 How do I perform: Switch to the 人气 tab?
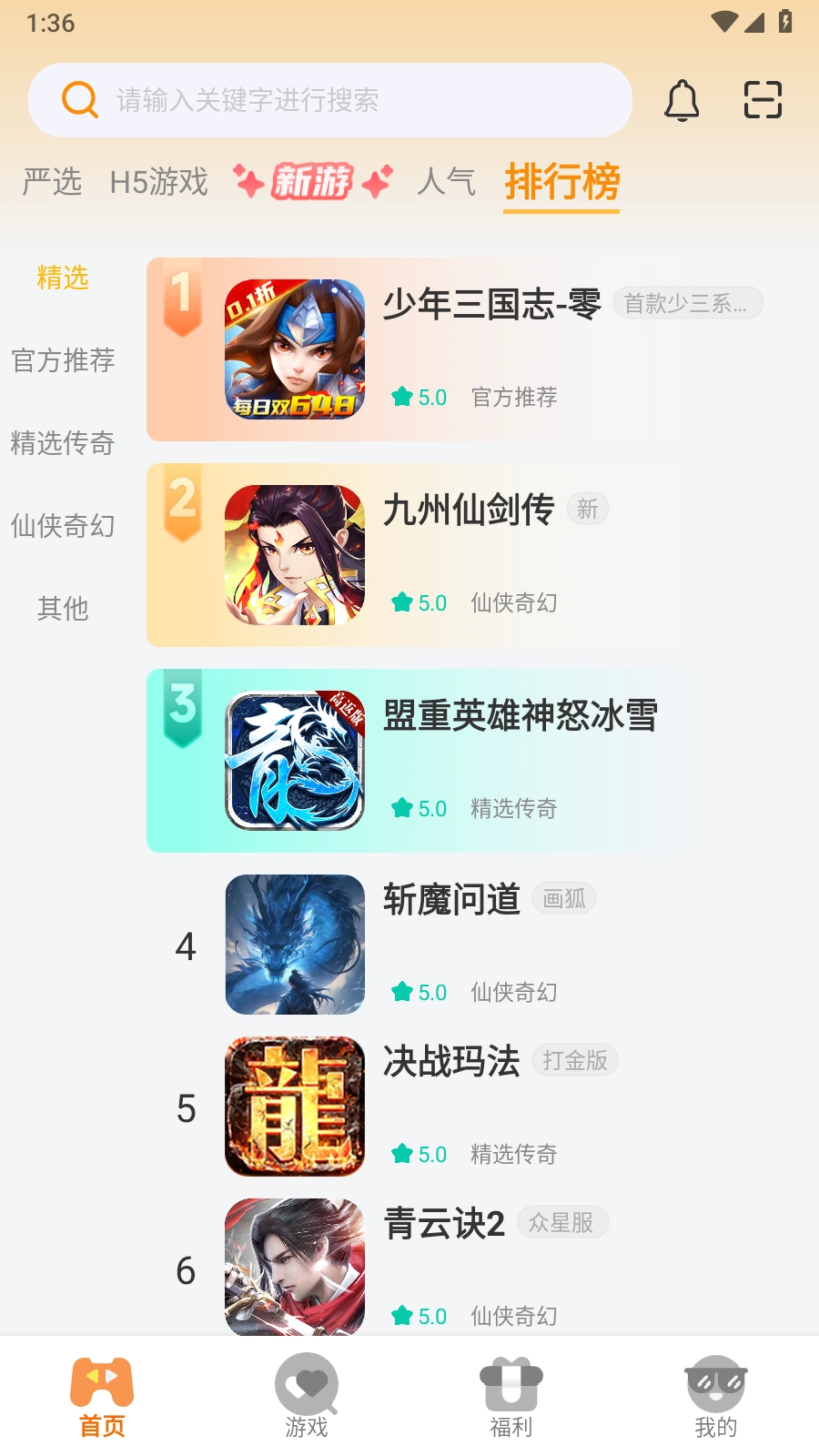[446, 182]
